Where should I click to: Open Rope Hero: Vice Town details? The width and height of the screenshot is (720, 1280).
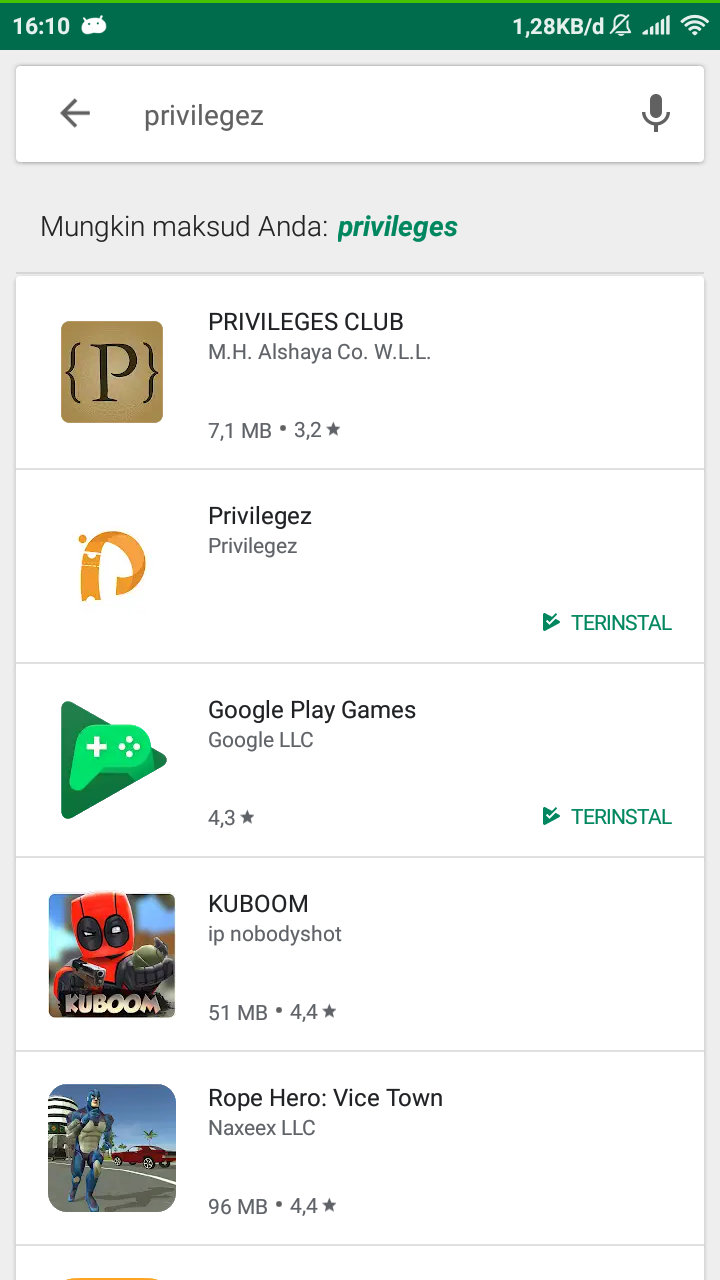click(x=360, y=1148)
